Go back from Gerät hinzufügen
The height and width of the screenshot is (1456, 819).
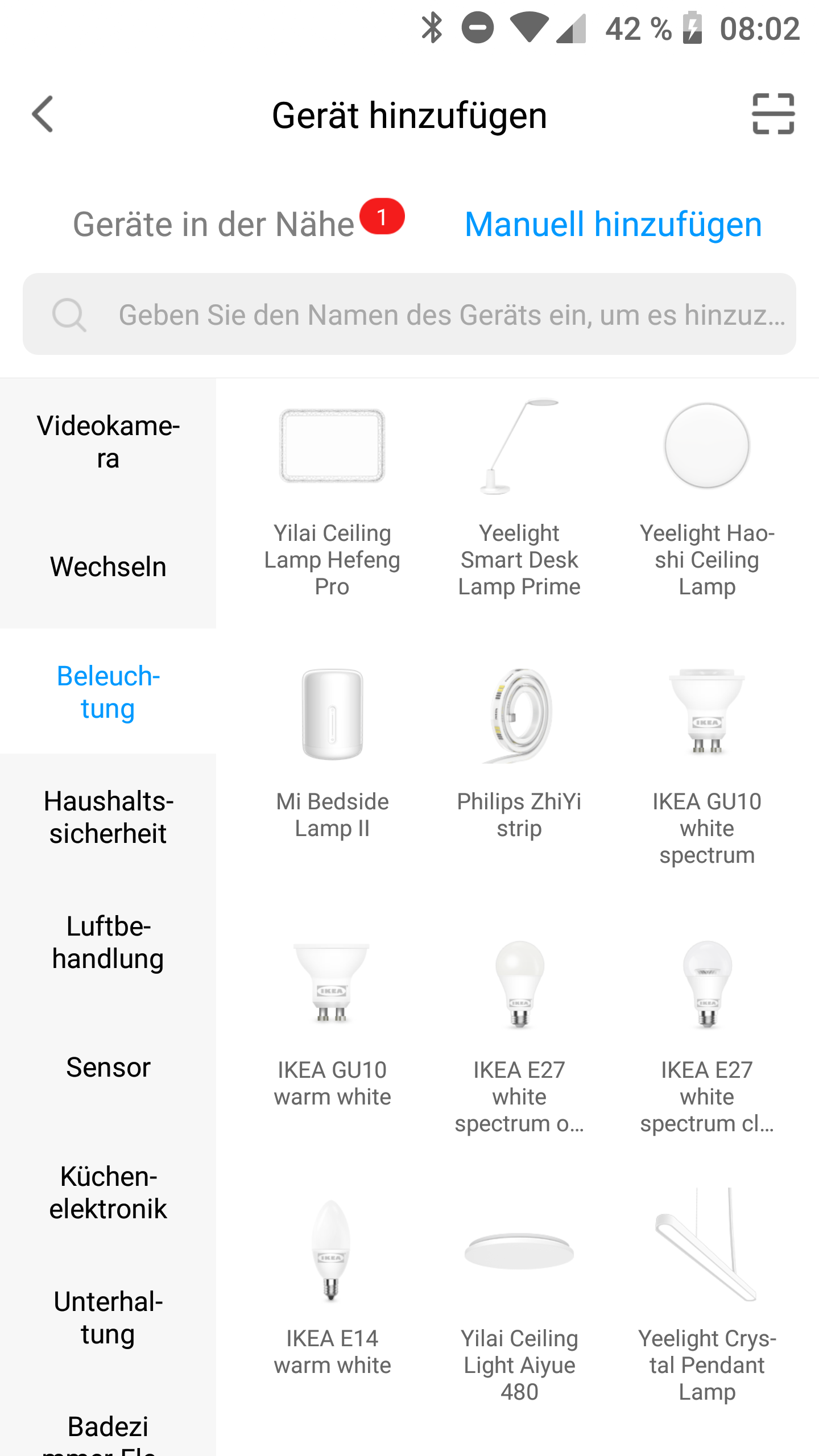point(43,114)
